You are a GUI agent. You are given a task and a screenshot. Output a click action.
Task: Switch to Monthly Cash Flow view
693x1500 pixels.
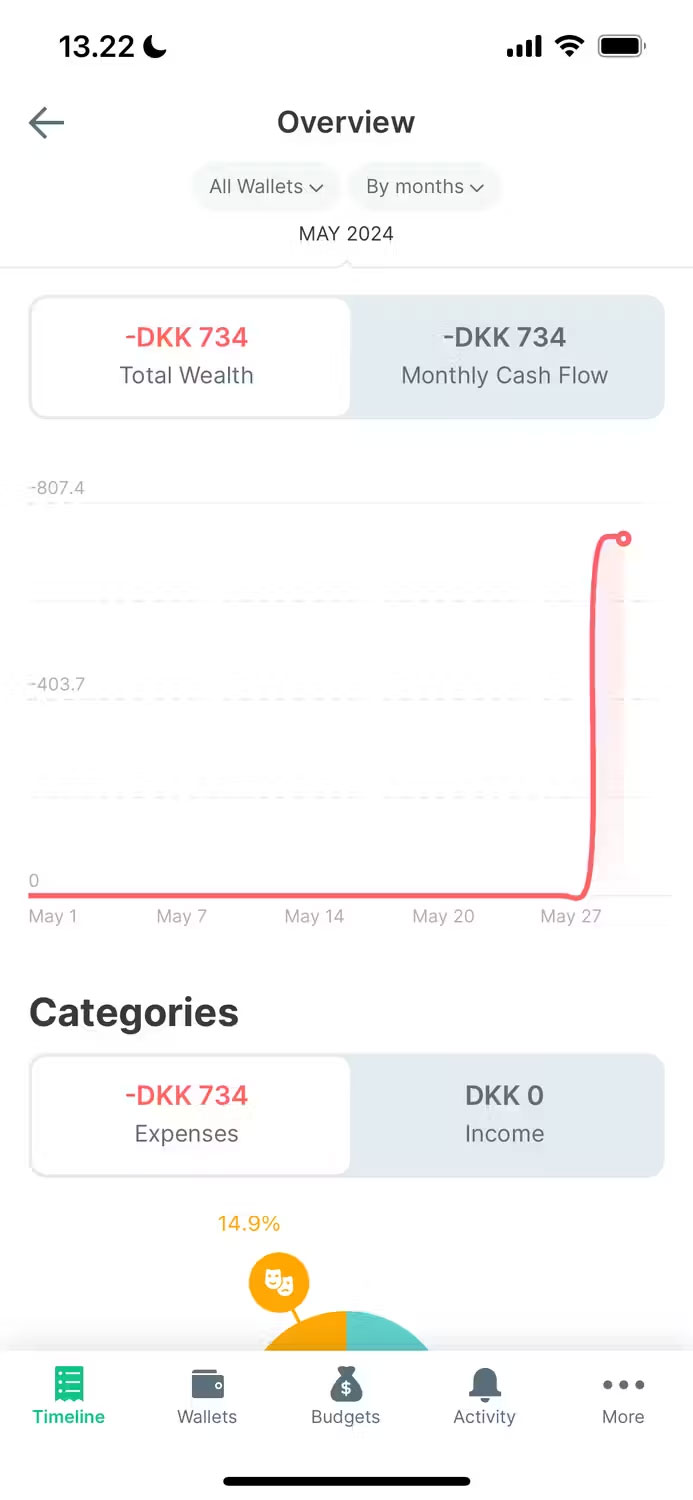(505, 356)
